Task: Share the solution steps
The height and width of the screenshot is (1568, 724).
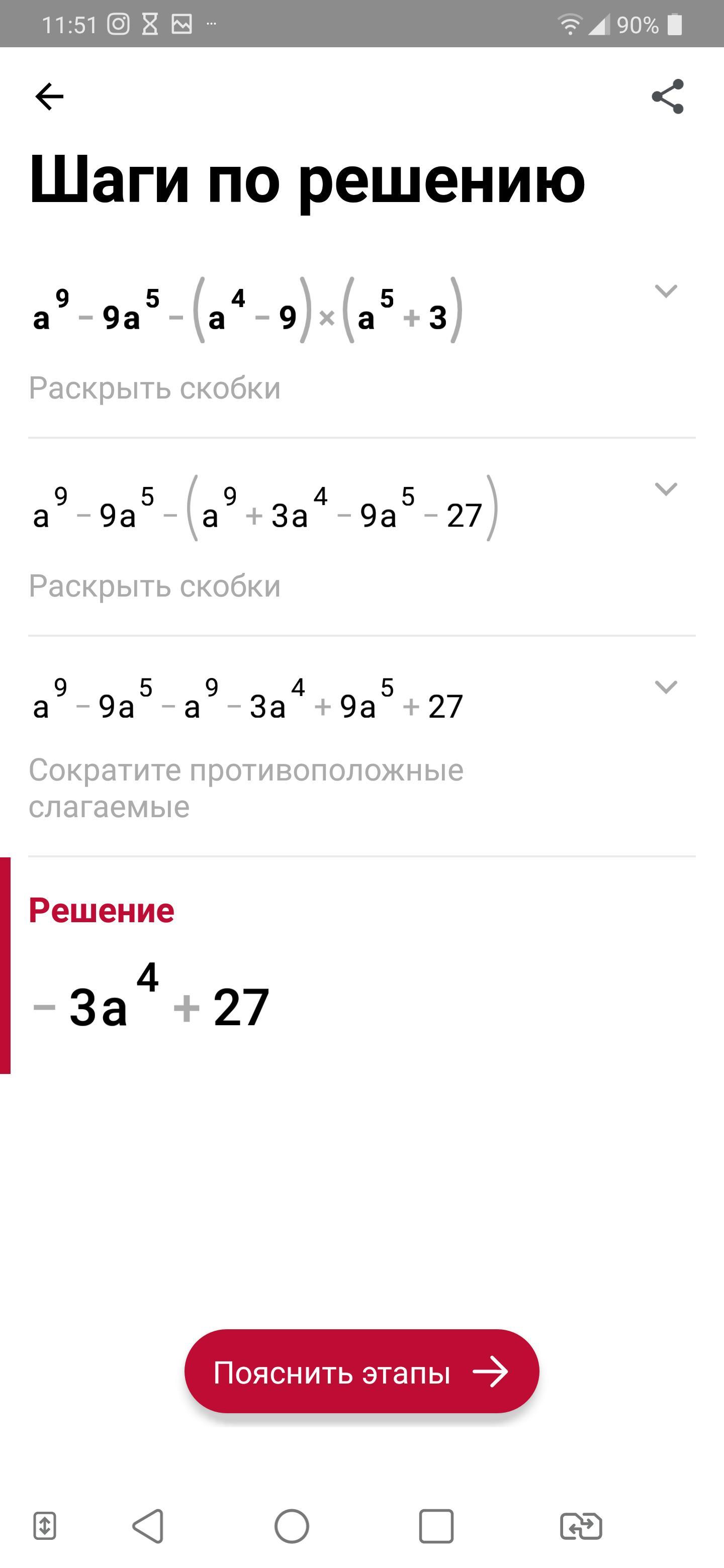Action: [668, 96]
